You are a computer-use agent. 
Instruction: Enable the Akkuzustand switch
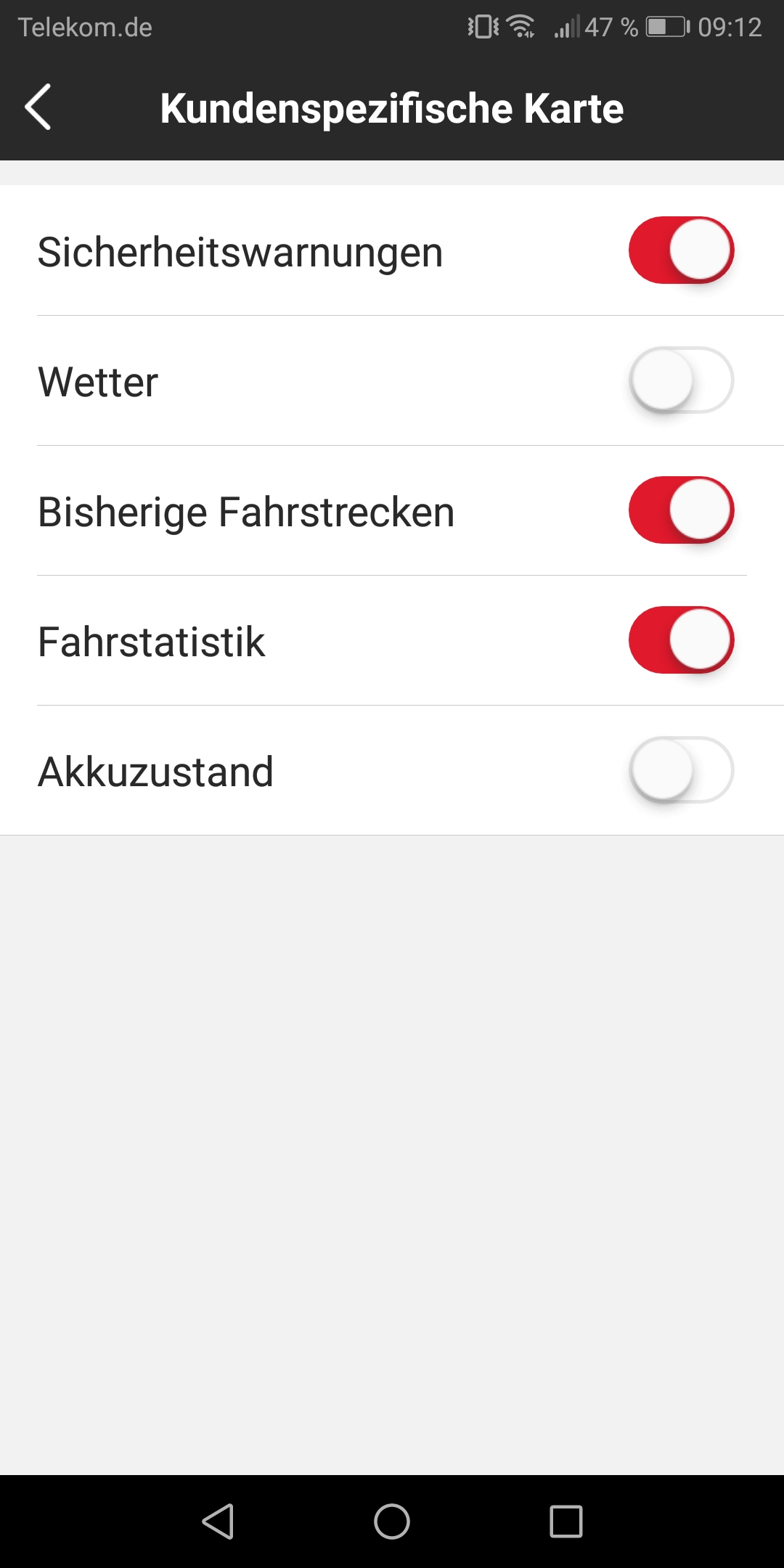(681, 770)
